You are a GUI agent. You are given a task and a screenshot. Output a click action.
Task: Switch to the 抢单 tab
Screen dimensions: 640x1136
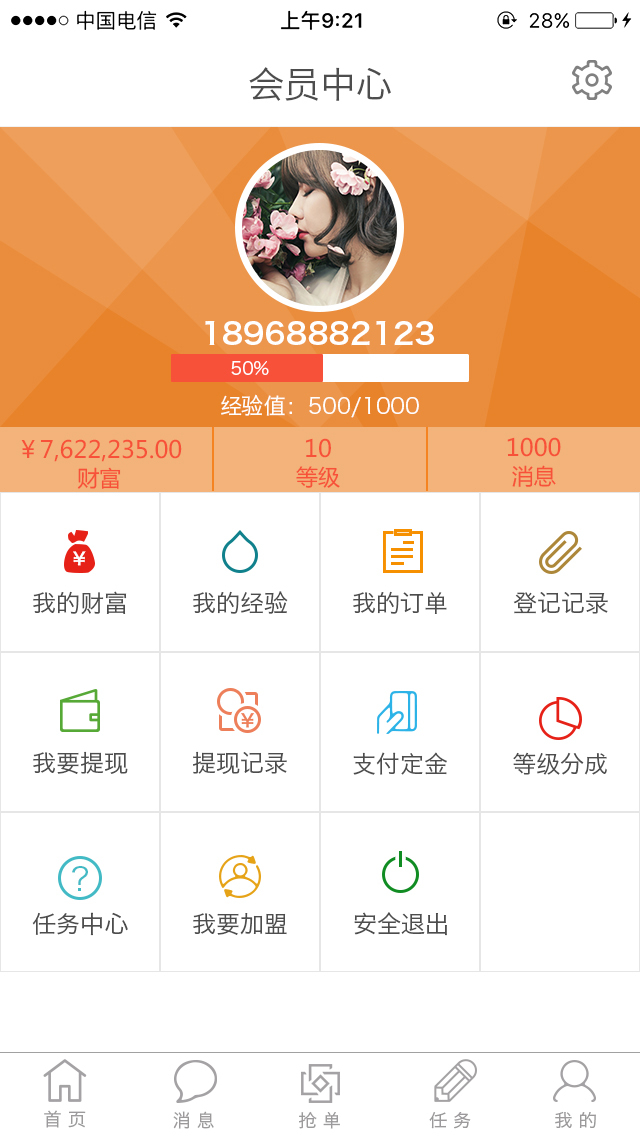(320, 1094)
